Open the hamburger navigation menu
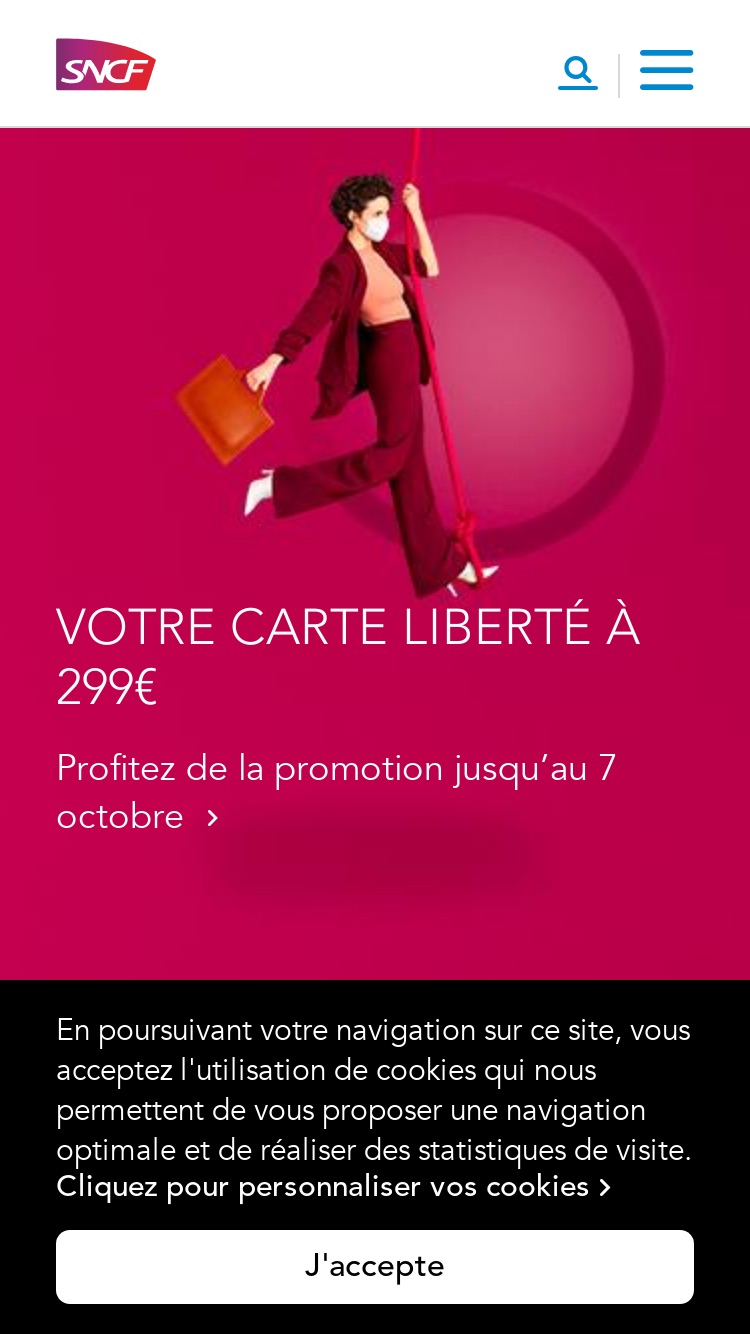This screenshot has width=750, height=1334. [667, 70]
